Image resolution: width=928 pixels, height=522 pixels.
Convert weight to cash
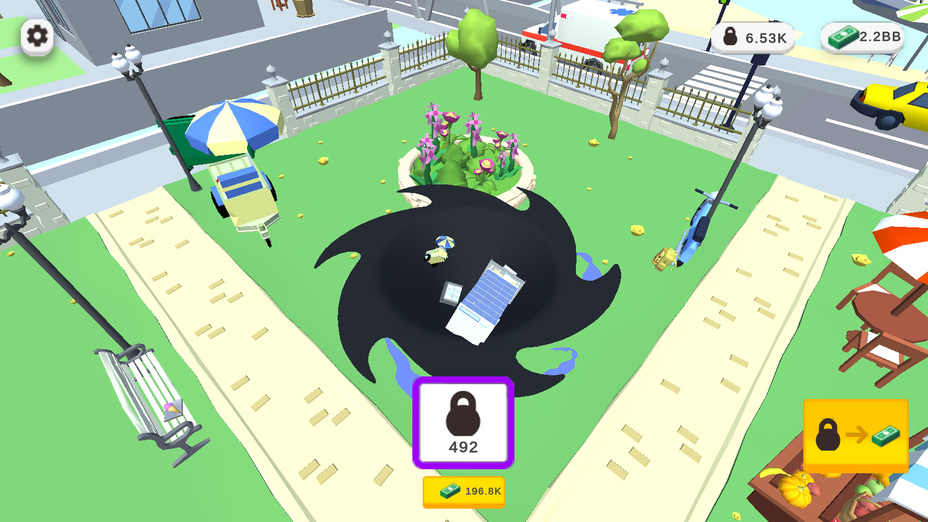[x=856, y=437]
